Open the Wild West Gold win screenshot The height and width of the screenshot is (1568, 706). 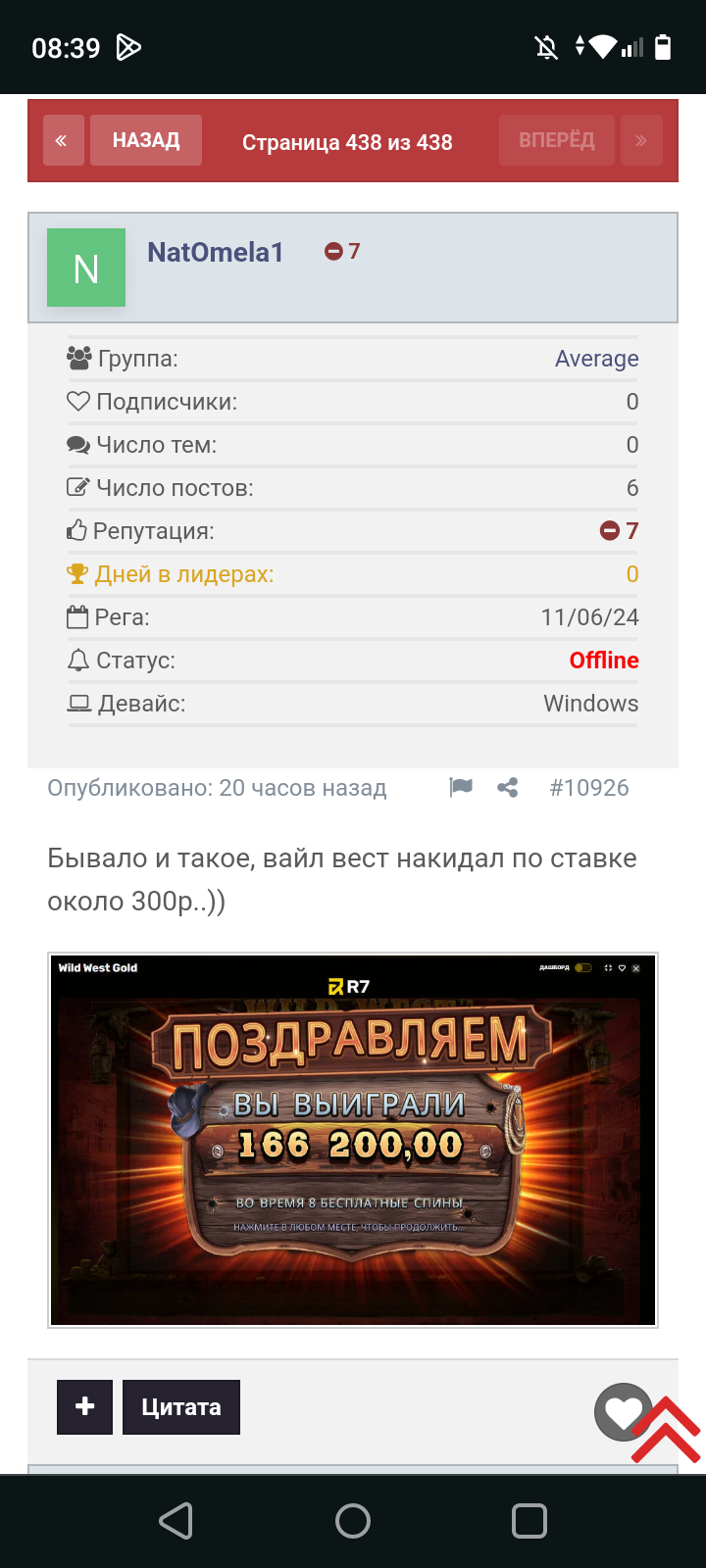pos(353,1140)
